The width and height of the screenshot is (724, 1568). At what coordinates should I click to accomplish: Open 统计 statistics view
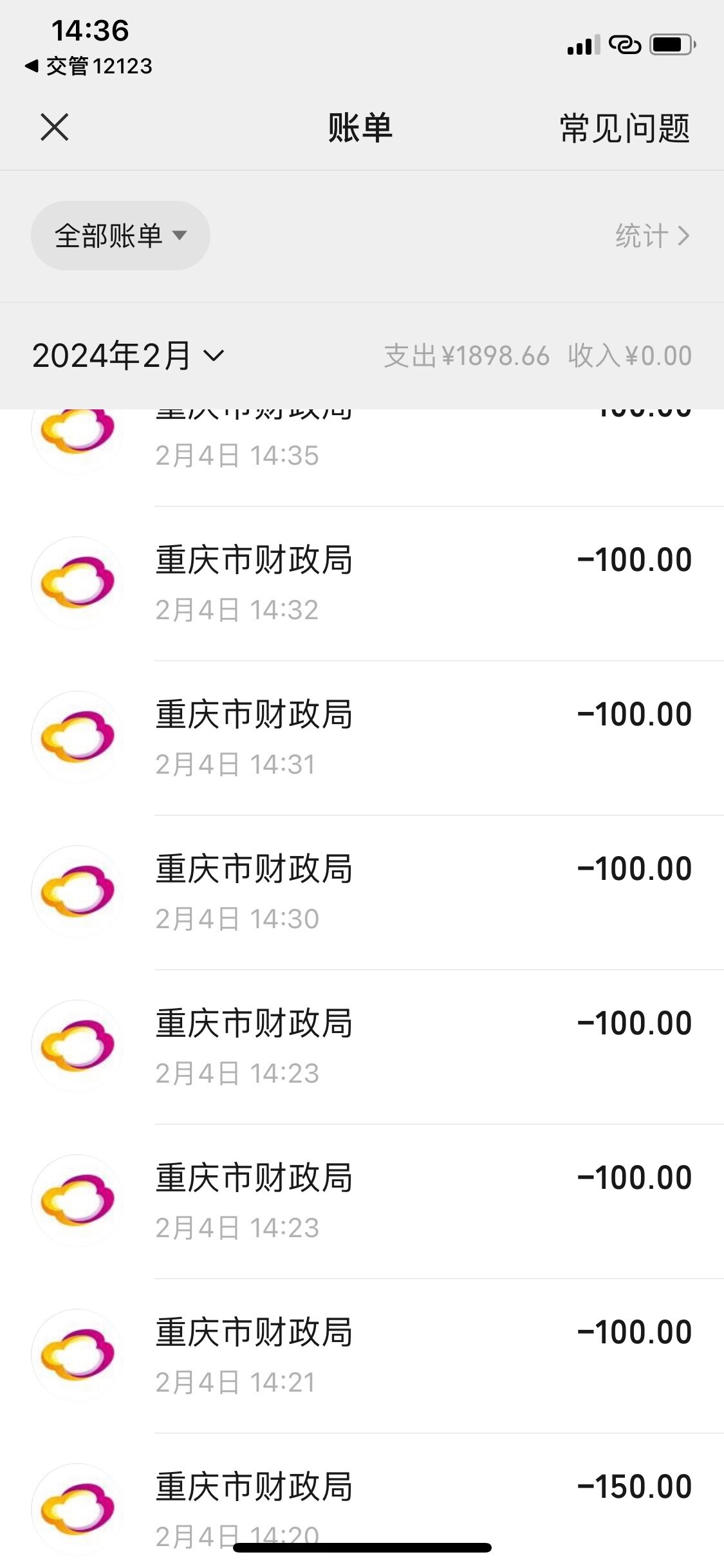(x=651, y=236)
